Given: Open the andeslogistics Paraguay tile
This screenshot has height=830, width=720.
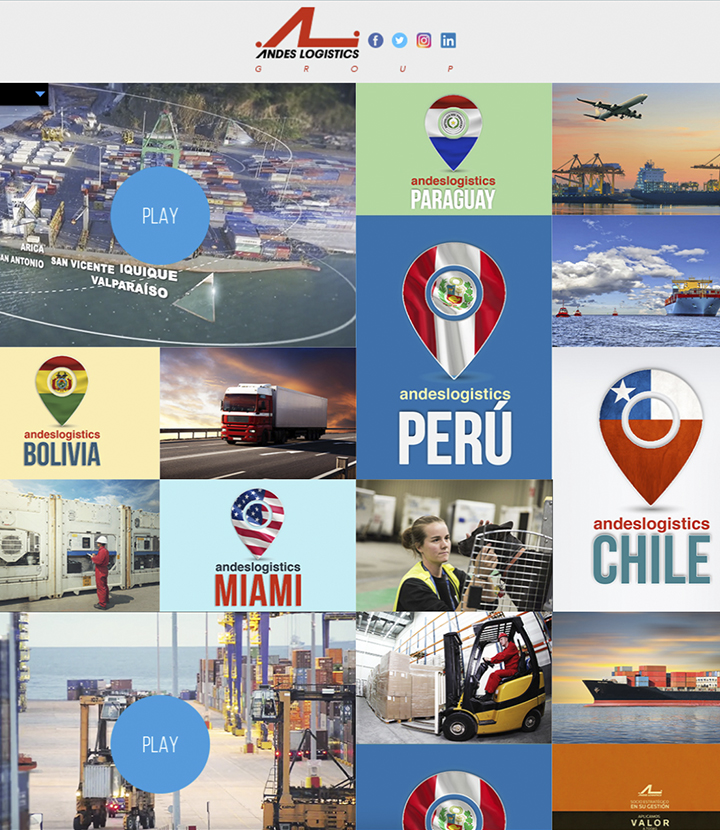Looking at the screenshot, I should [454, 149].
